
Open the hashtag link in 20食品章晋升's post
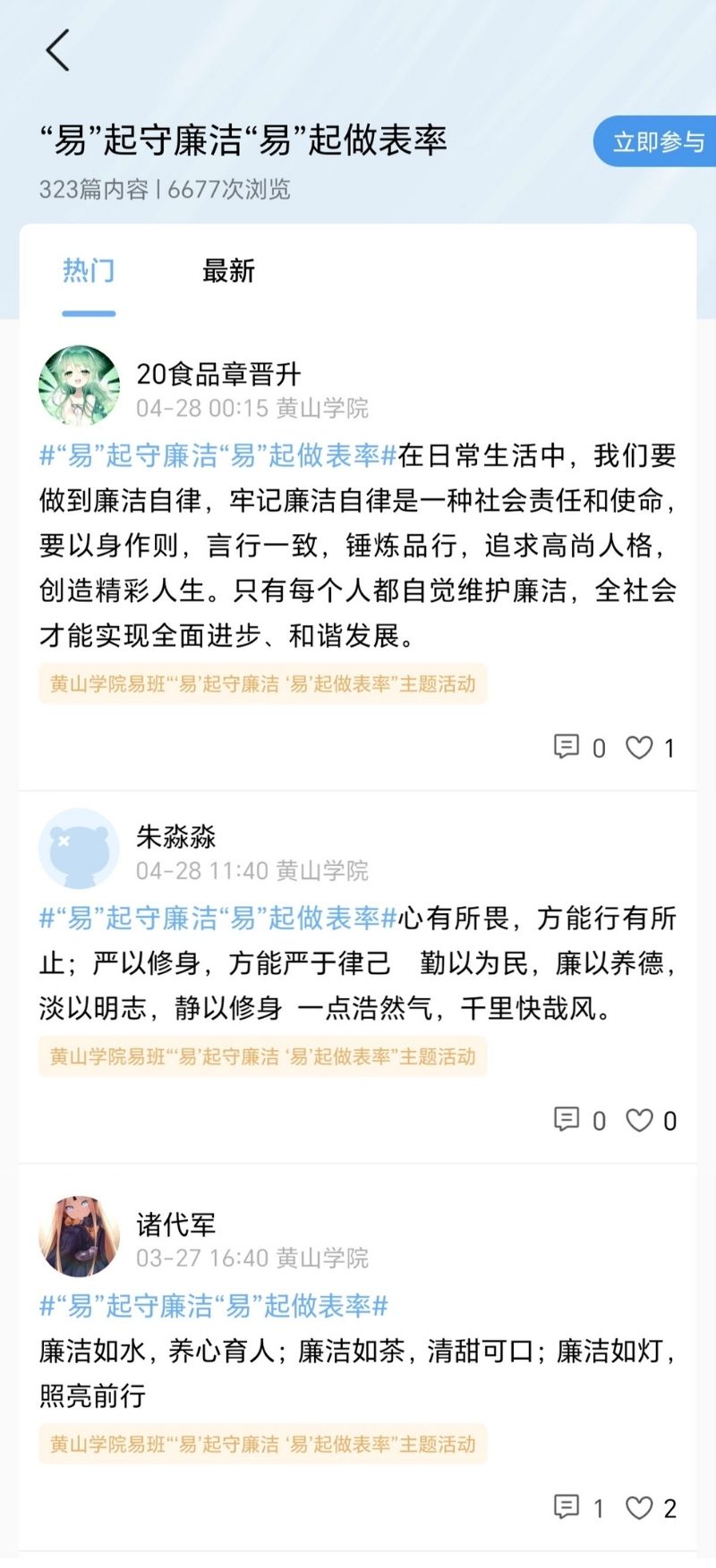[217, 455]
